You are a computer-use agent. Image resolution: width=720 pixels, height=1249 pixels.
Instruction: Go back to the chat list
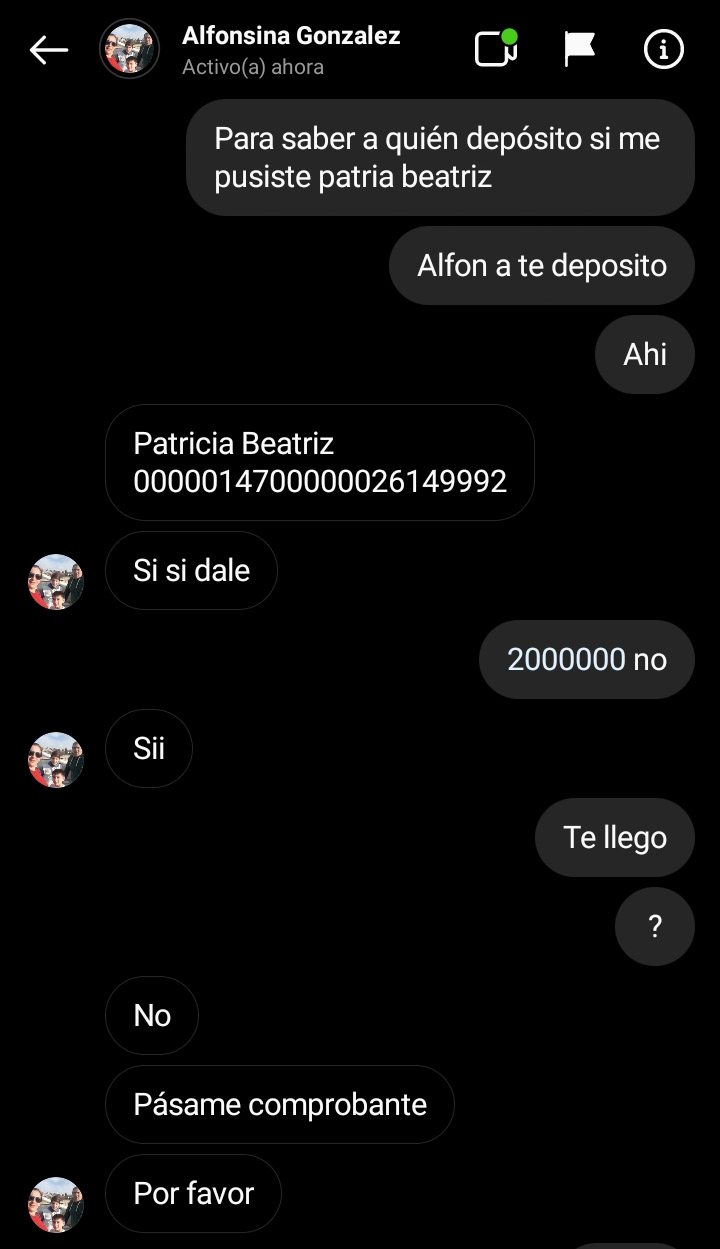(48, 50)
